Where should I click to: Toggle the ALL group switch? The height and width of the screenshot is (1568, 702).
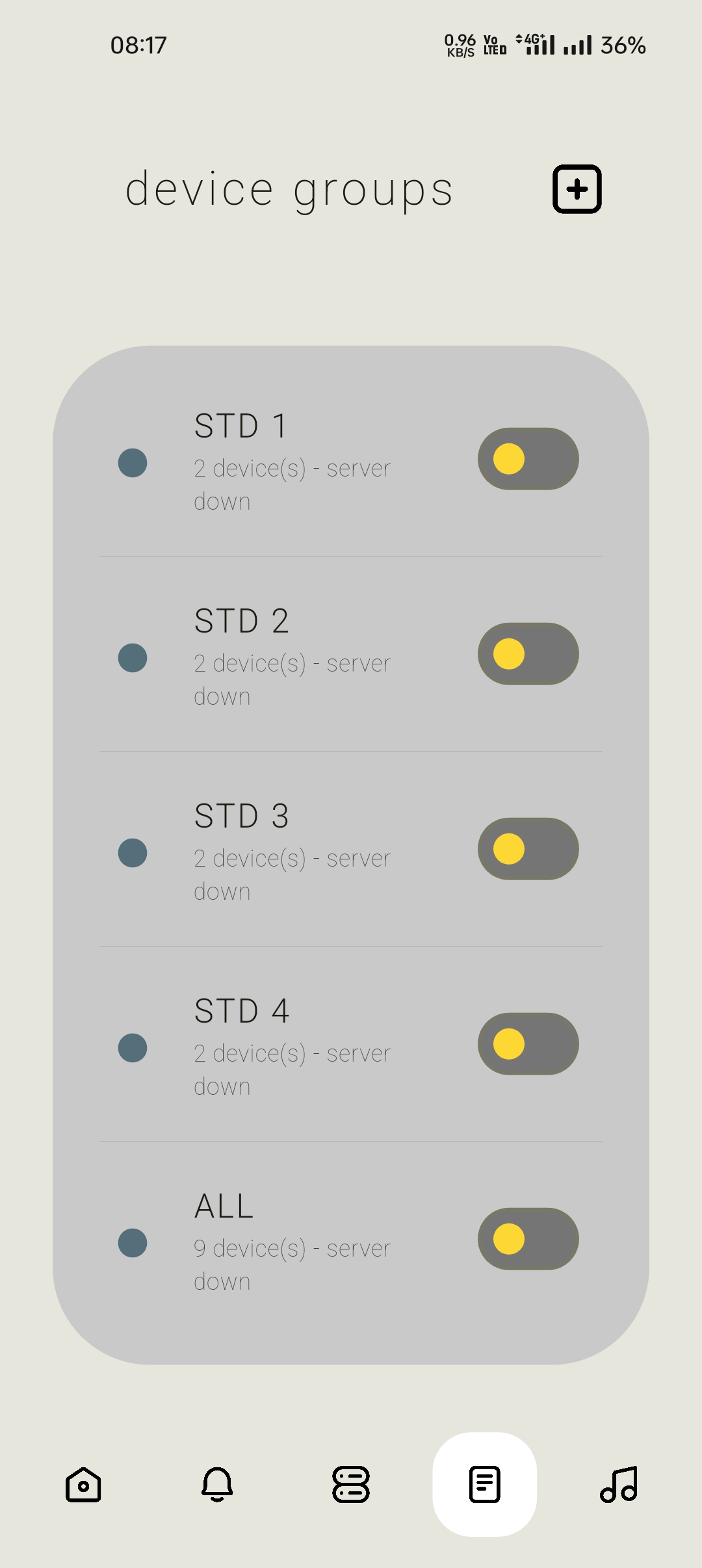[x=528, y=1239]
